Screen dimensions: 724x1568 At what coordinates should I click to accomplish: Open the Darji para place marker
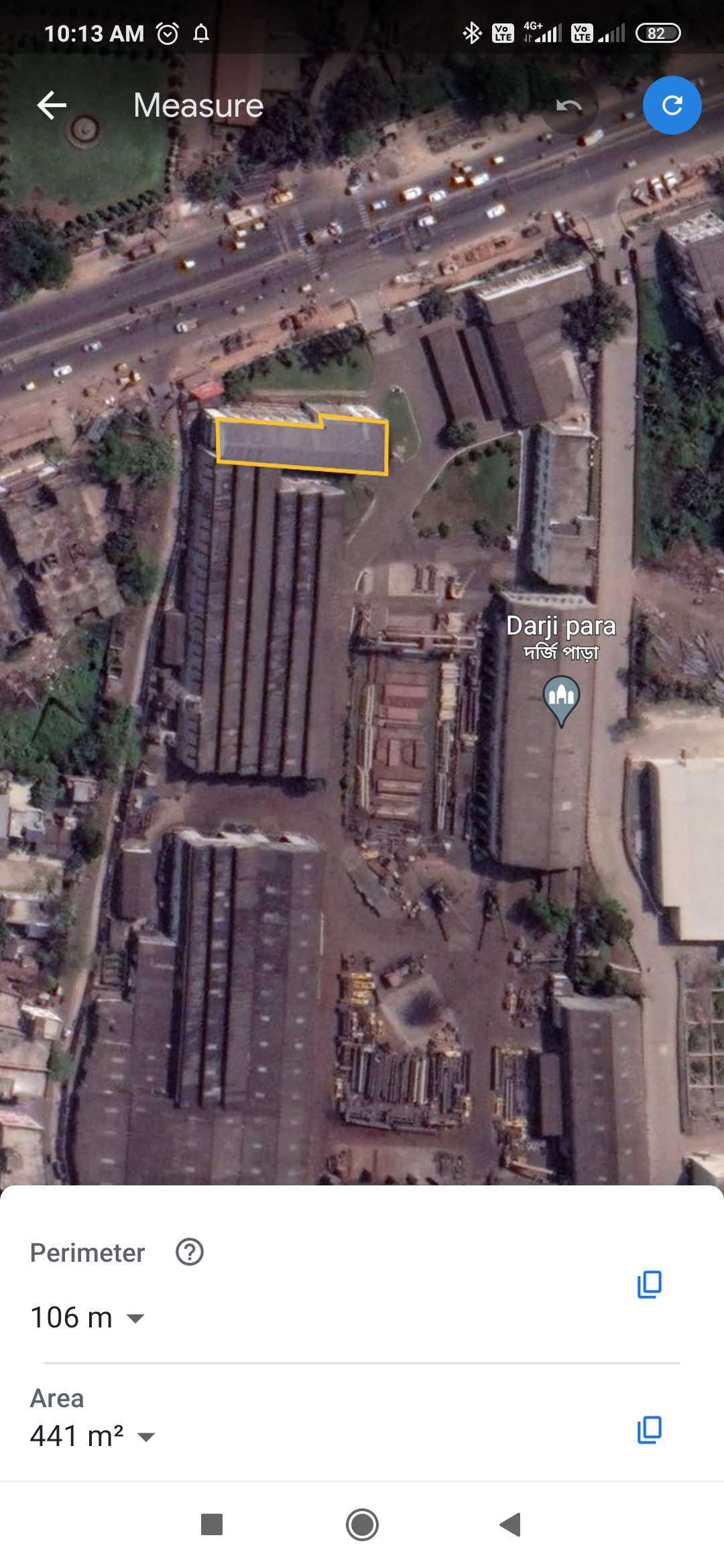tap(561, 701)
